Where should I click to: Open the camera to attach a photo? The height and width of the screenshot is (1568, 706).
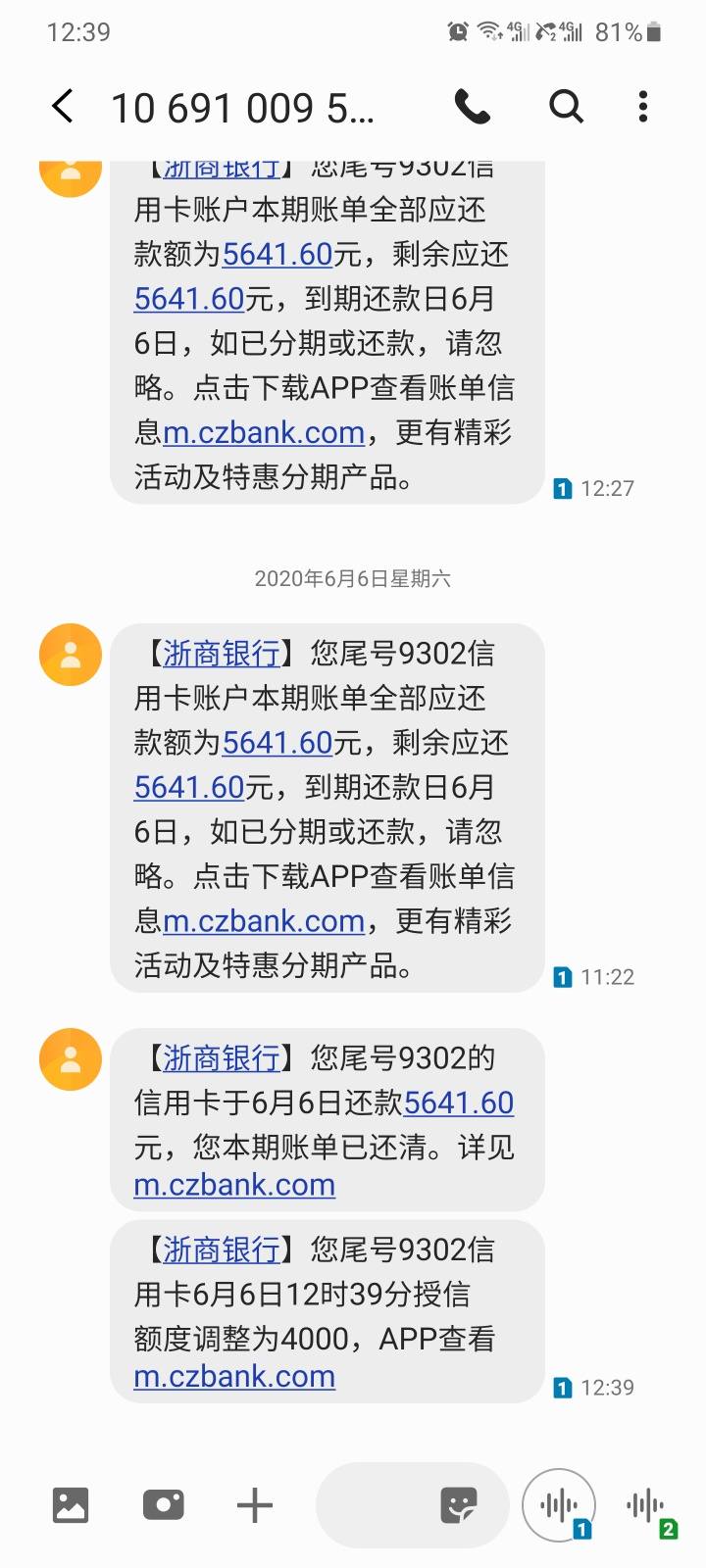(x=163, y=1504)
